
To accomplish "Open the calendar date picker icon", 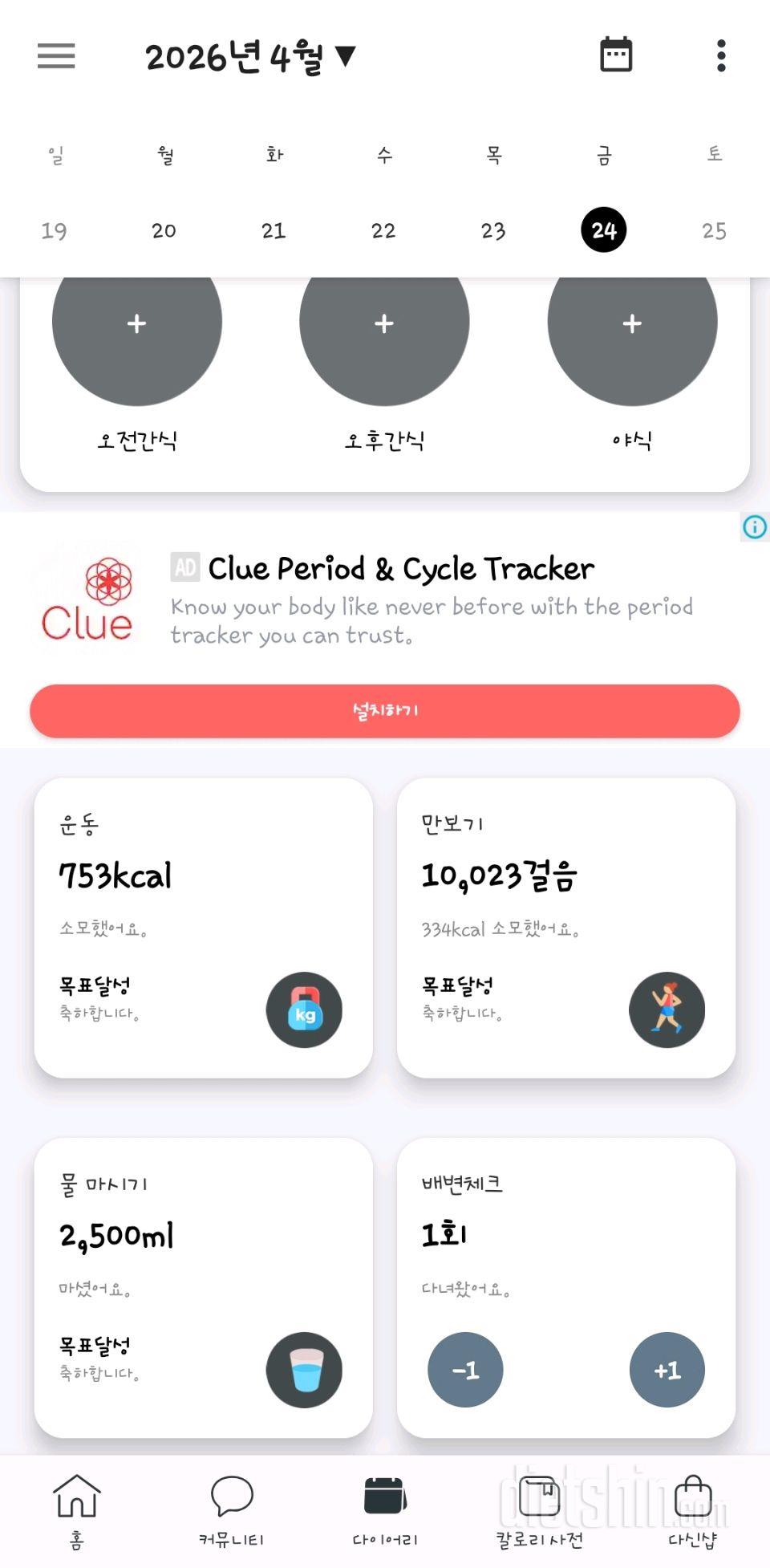I will 616,53.
